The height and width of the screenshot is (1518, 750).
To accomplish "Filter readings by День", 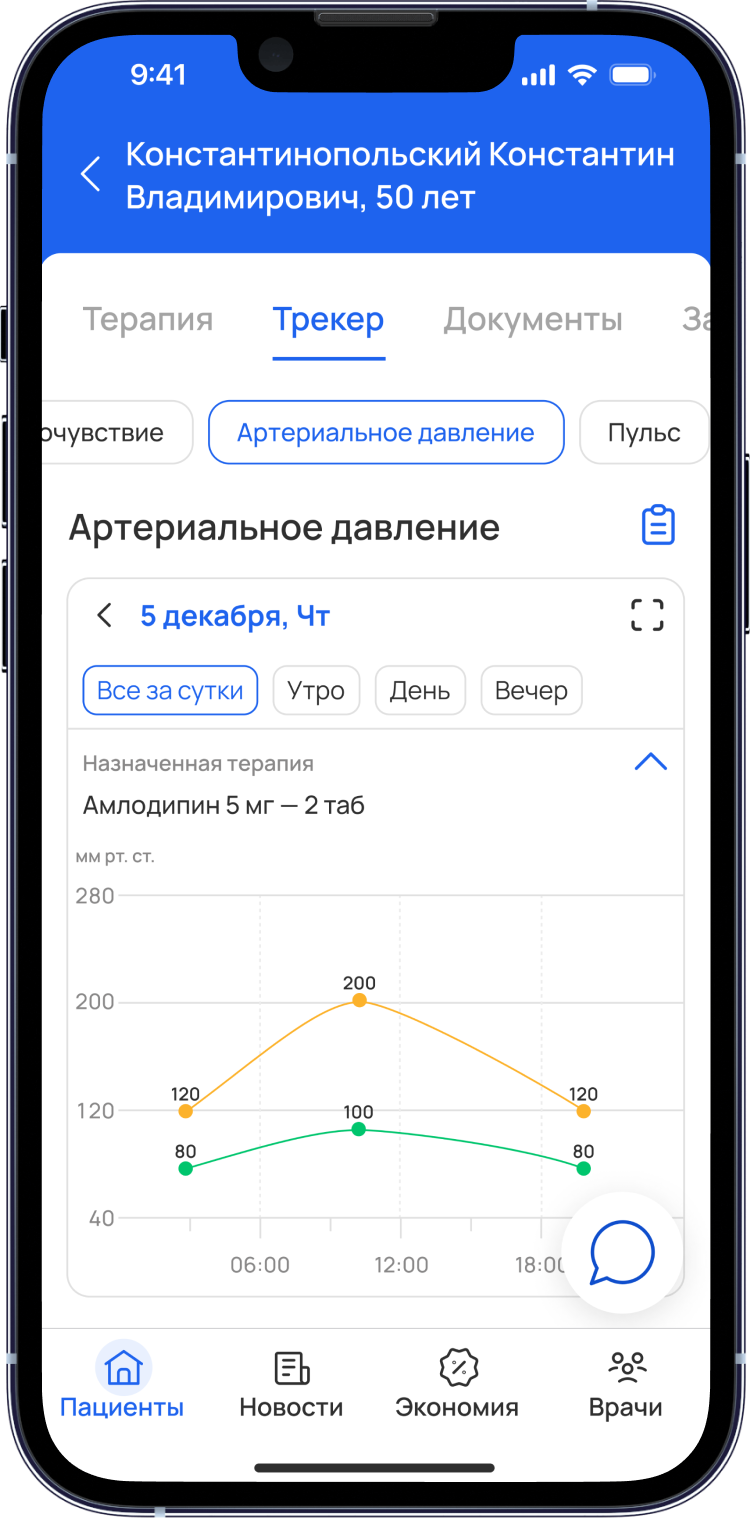I will (x=420, y=691).
